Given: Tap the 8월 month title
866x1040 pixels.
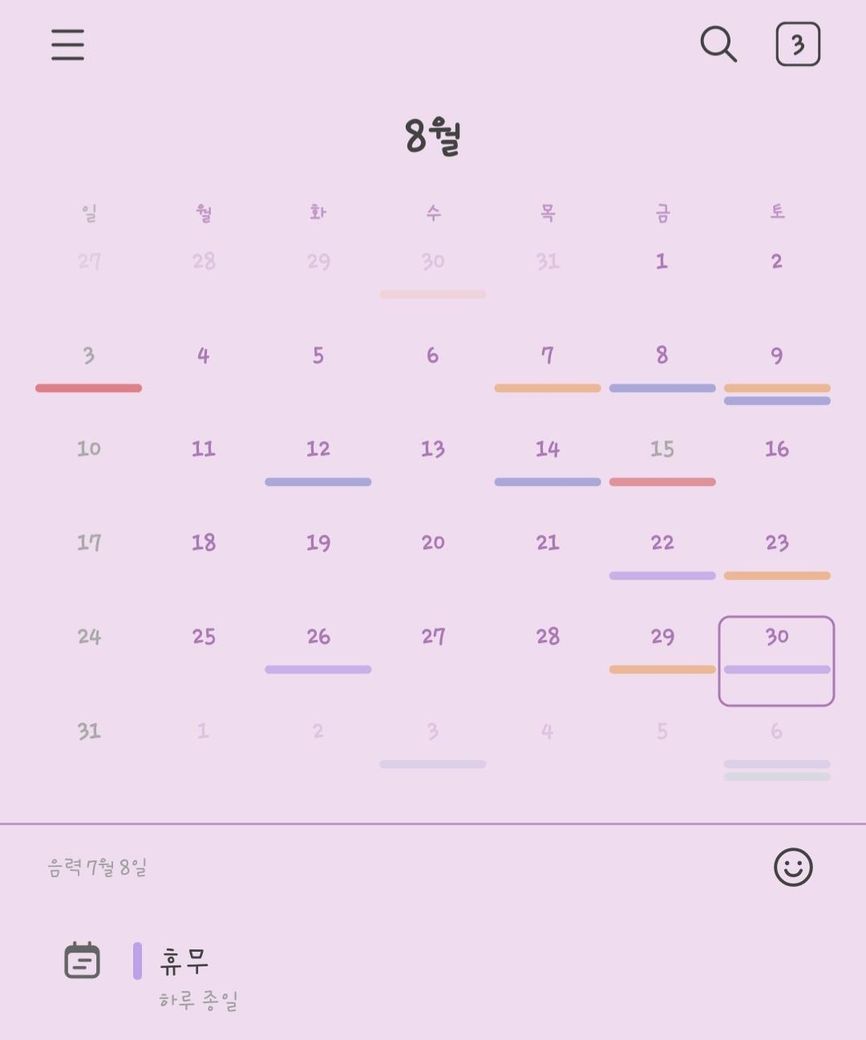Looking at the screenshot, I should coord(432,136).
